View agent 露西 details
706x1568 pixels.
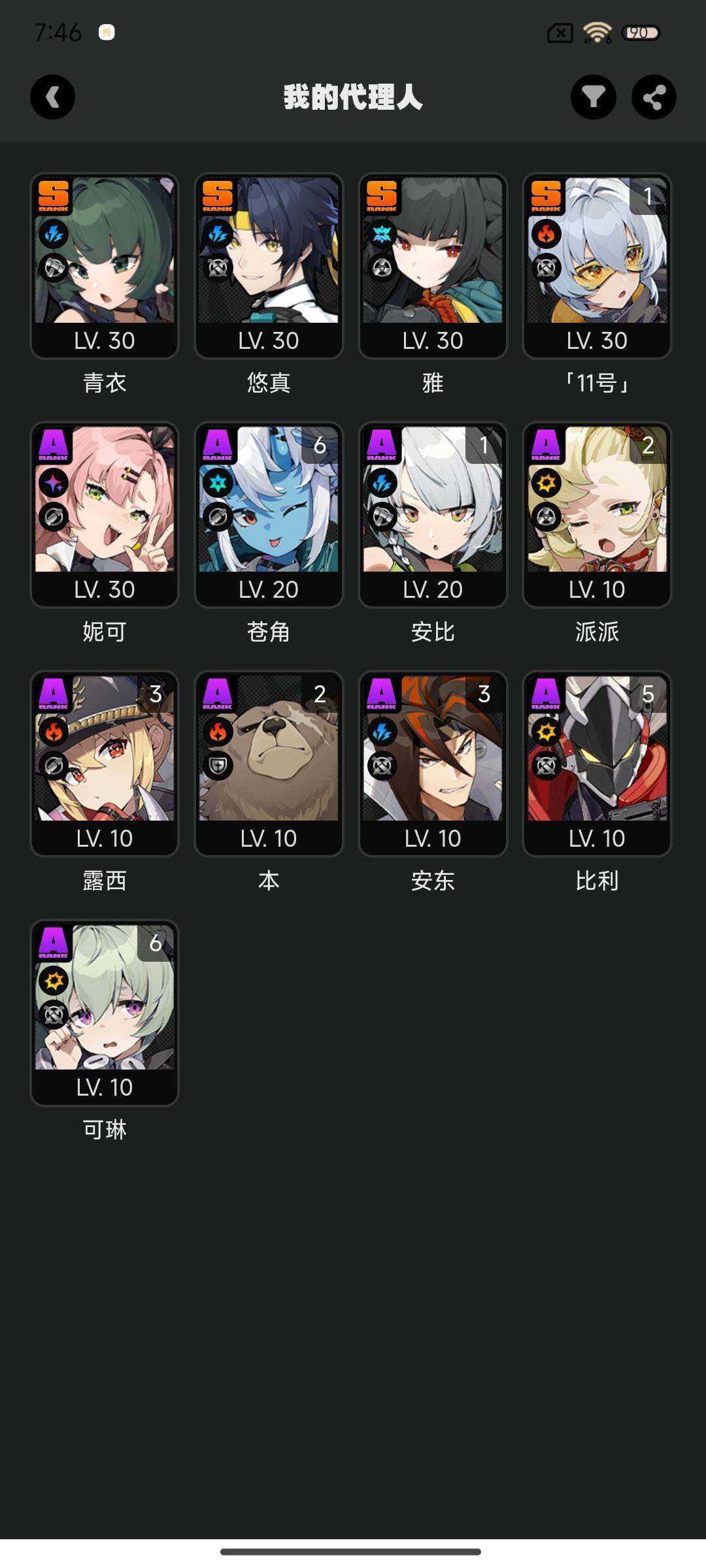(105, 763)
